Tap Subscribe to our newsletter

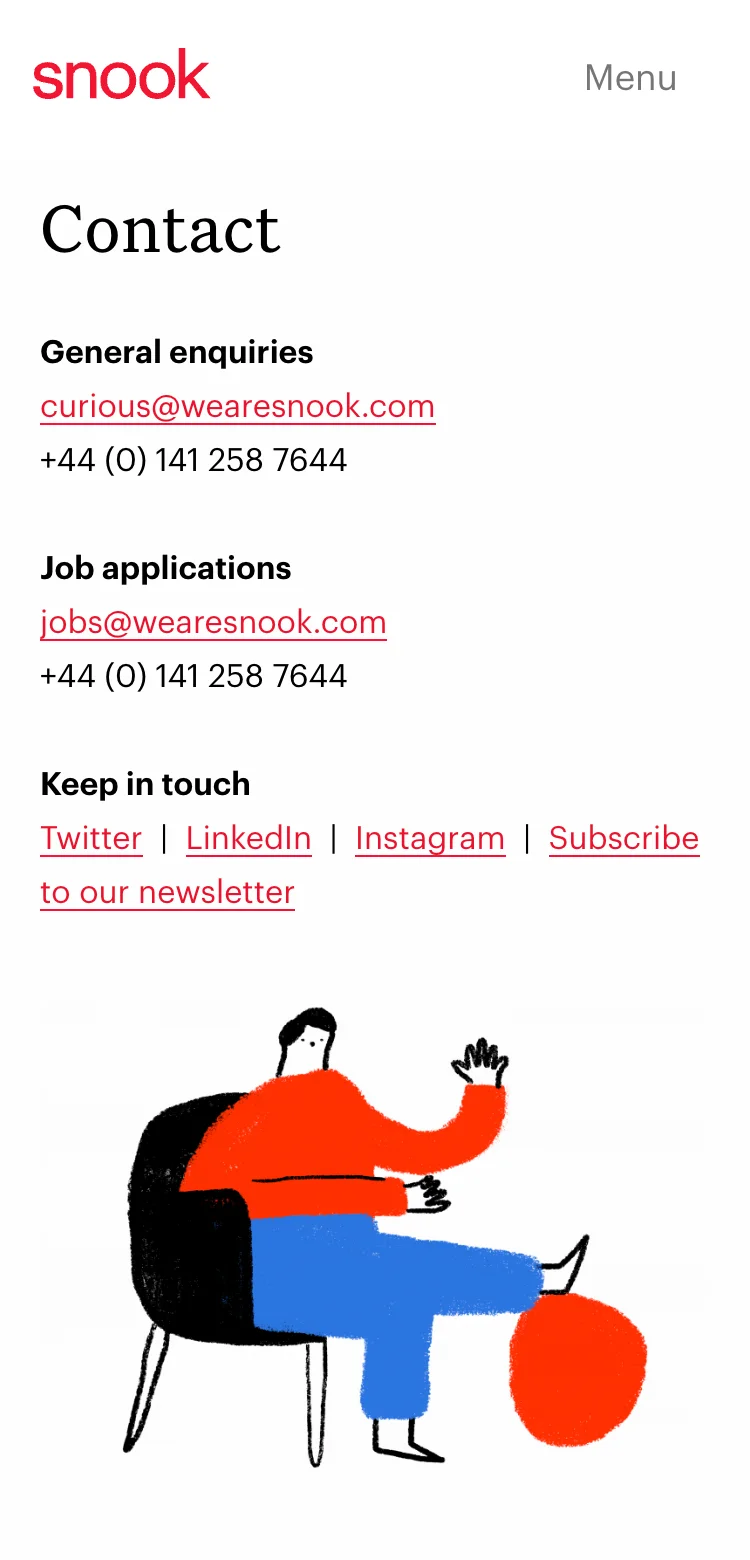(x=623, y=839)
